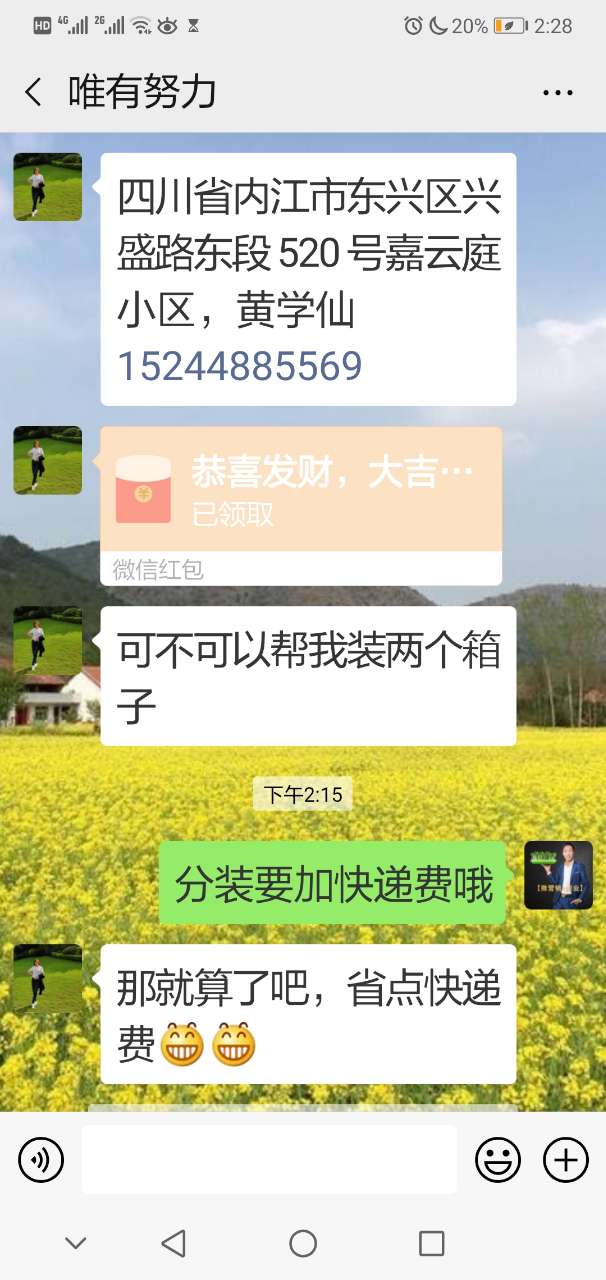Open contact avatar beside the address message
This screenshot has height=1280, width=606.
[48, 187]
